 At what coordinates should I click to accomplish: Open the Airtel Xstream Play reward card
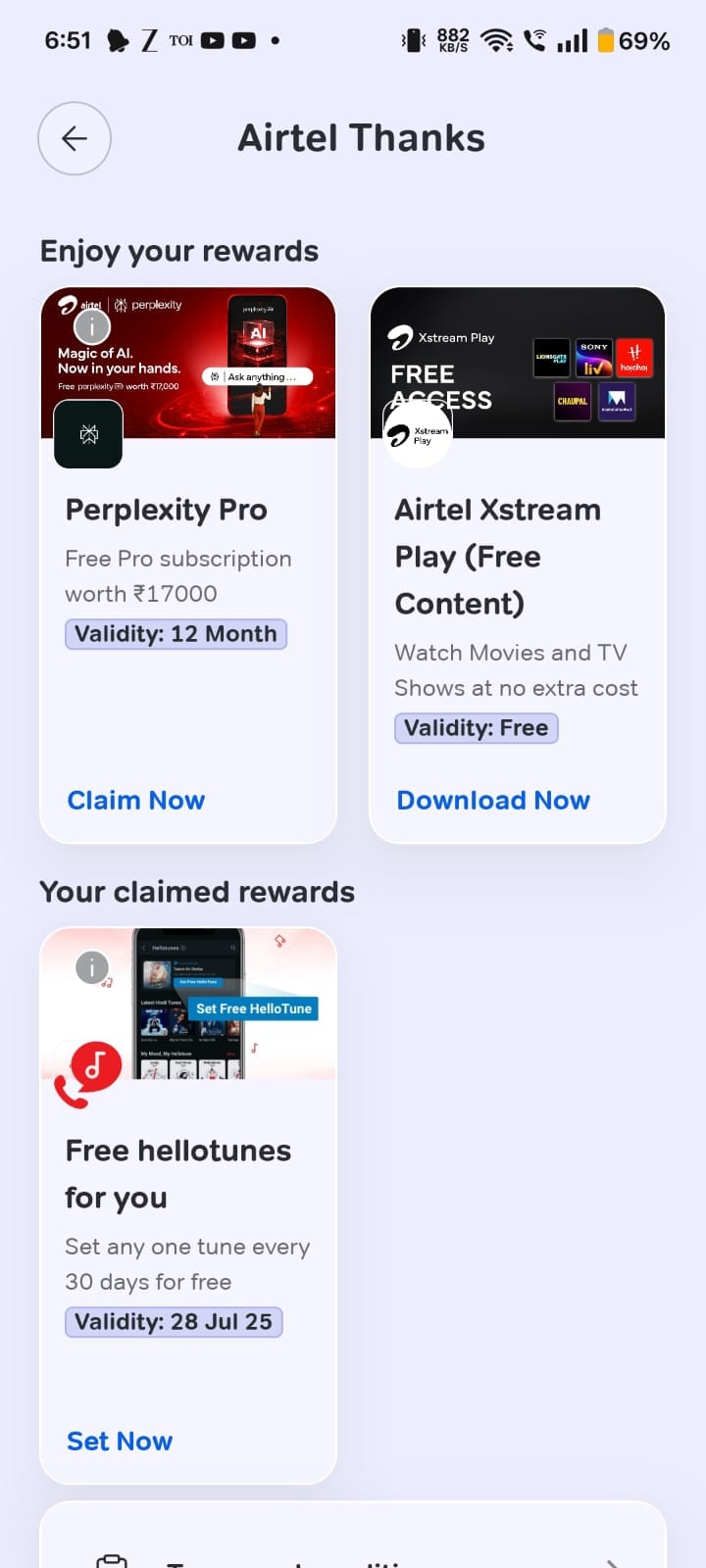pyautogui.click(x=518, y=564)
